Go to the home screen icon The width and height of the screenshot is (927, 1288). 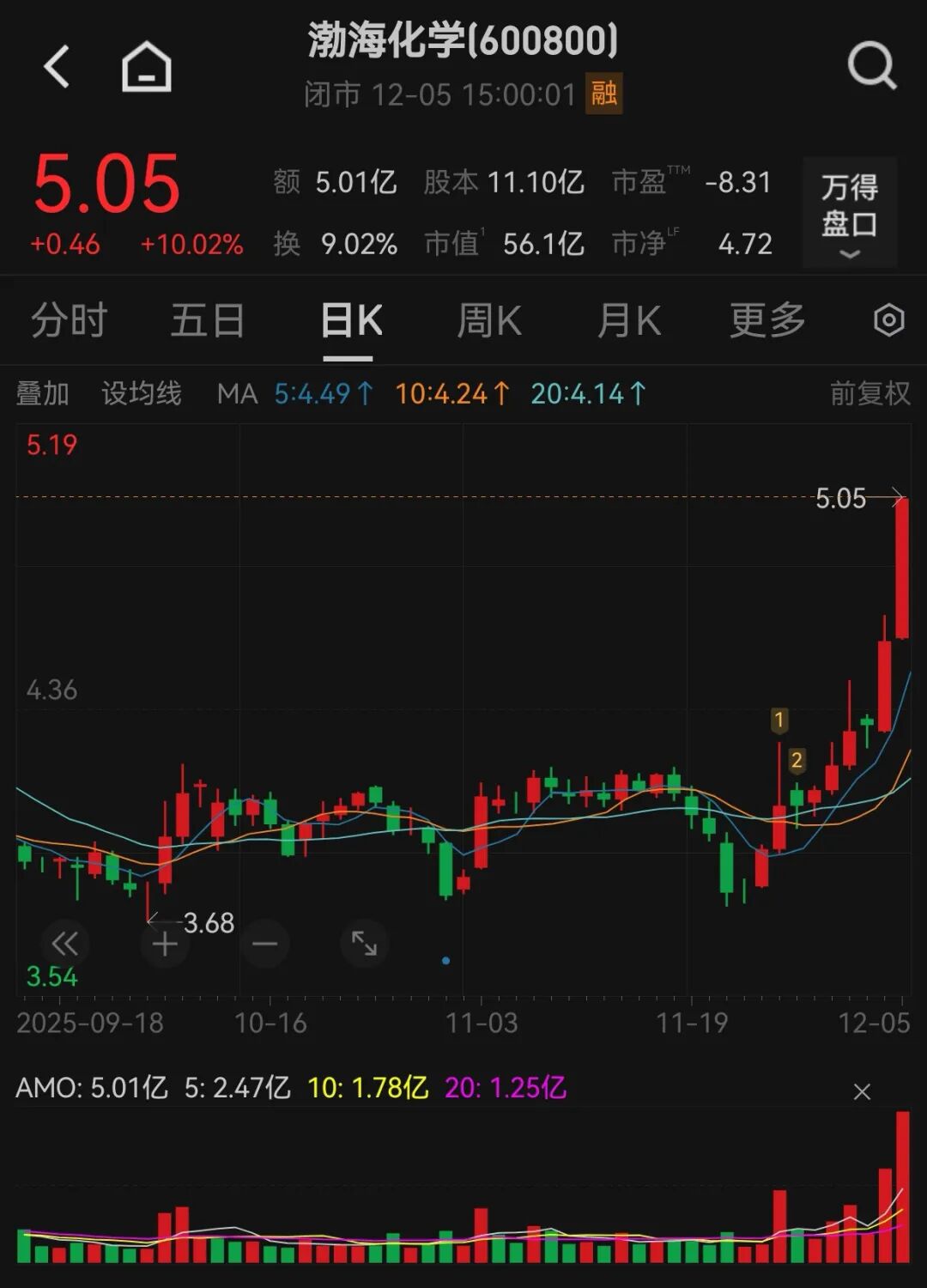(146, 67)
